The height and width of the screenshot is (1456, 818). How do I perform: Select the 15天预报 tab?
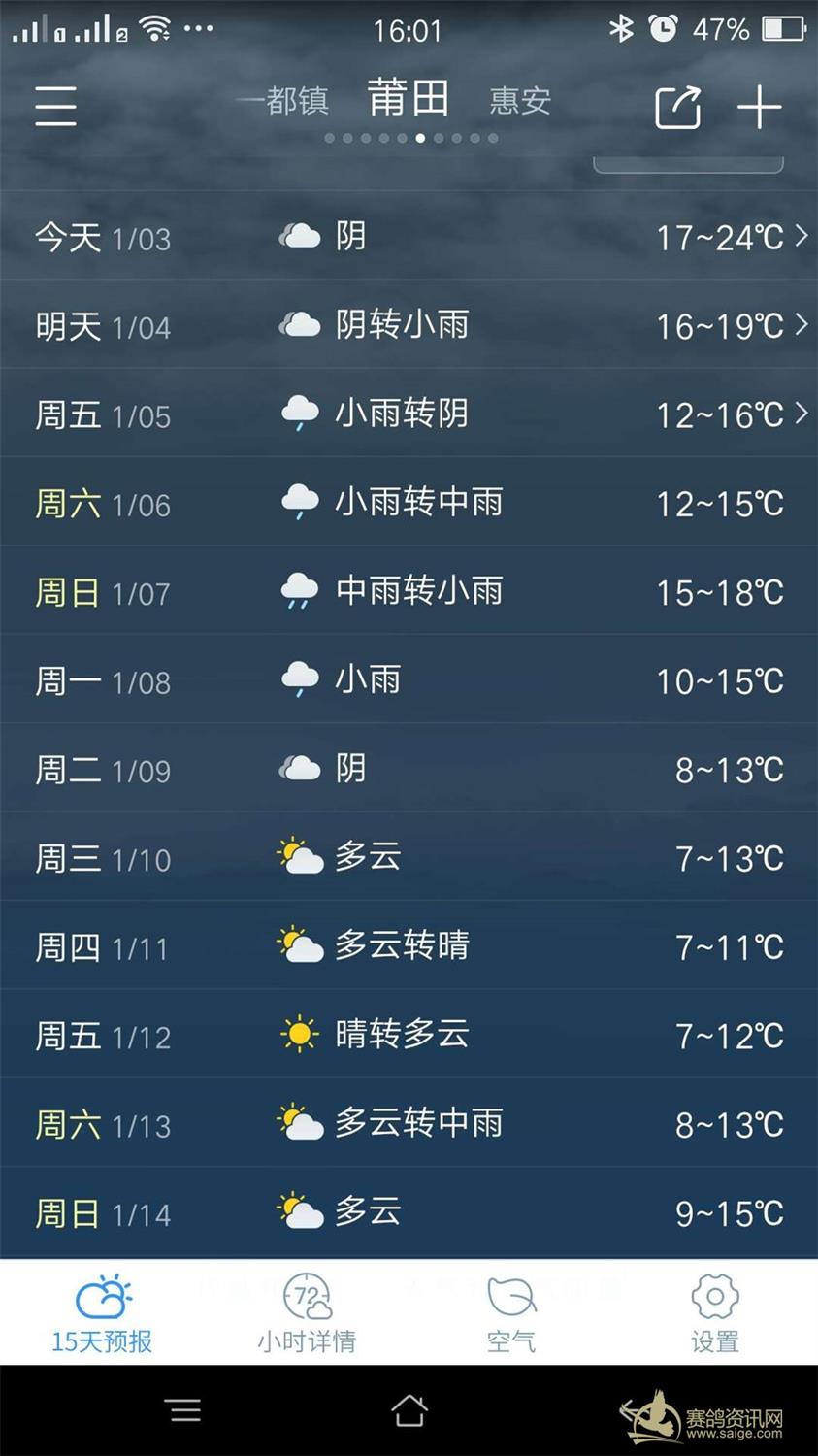click(x=102, y=1313)
